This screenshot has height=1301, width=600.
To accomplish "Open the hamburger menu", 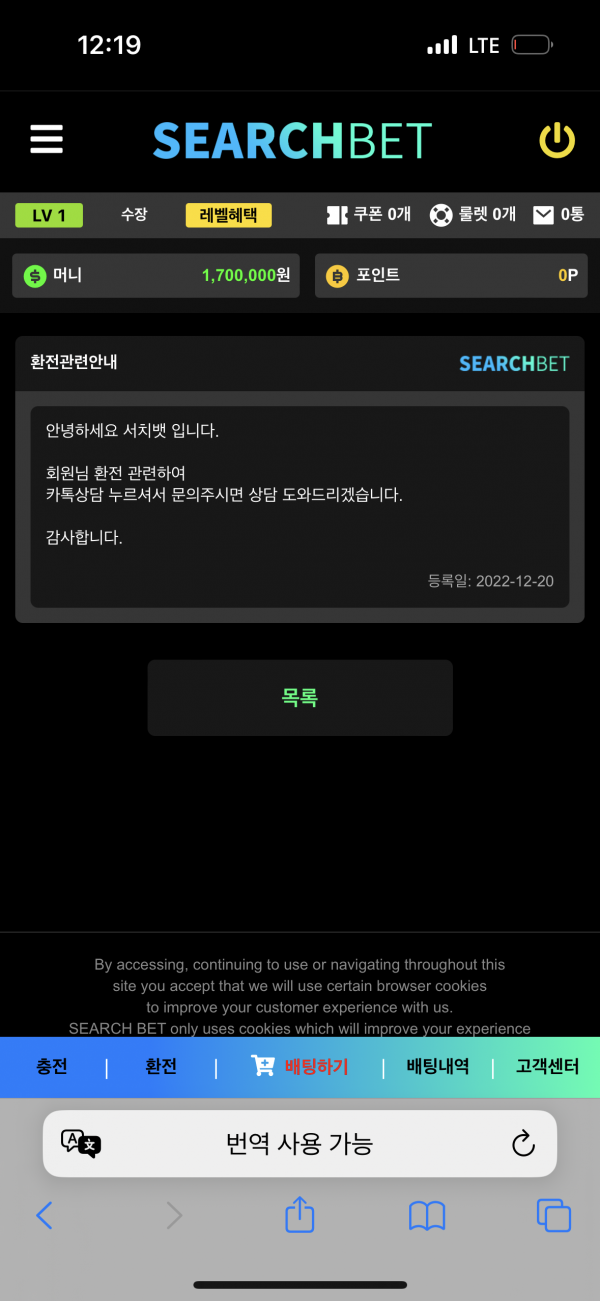I will pos(46,140).
